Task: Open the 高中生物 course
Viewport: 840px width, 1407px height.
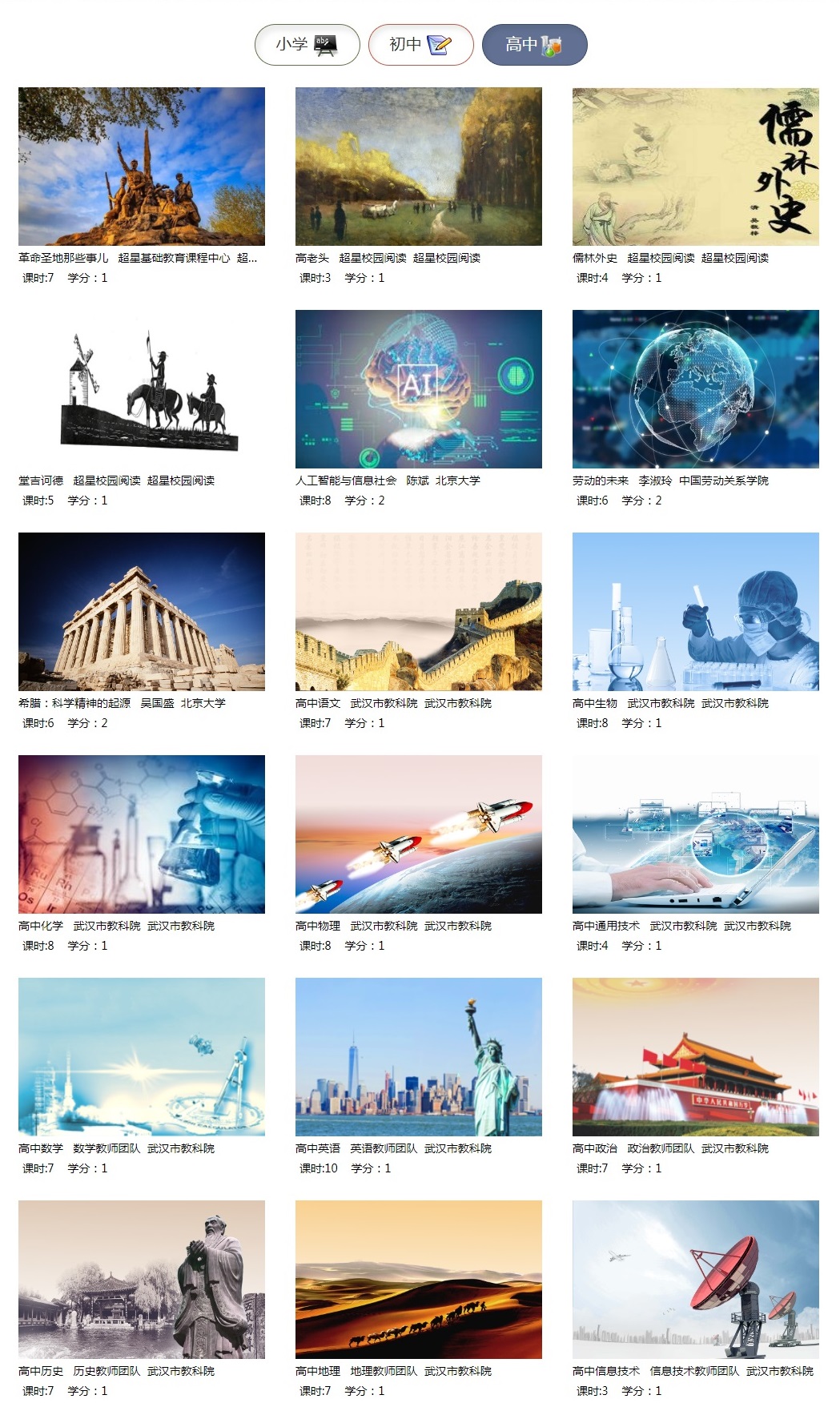Action: [x=695, y=612]
